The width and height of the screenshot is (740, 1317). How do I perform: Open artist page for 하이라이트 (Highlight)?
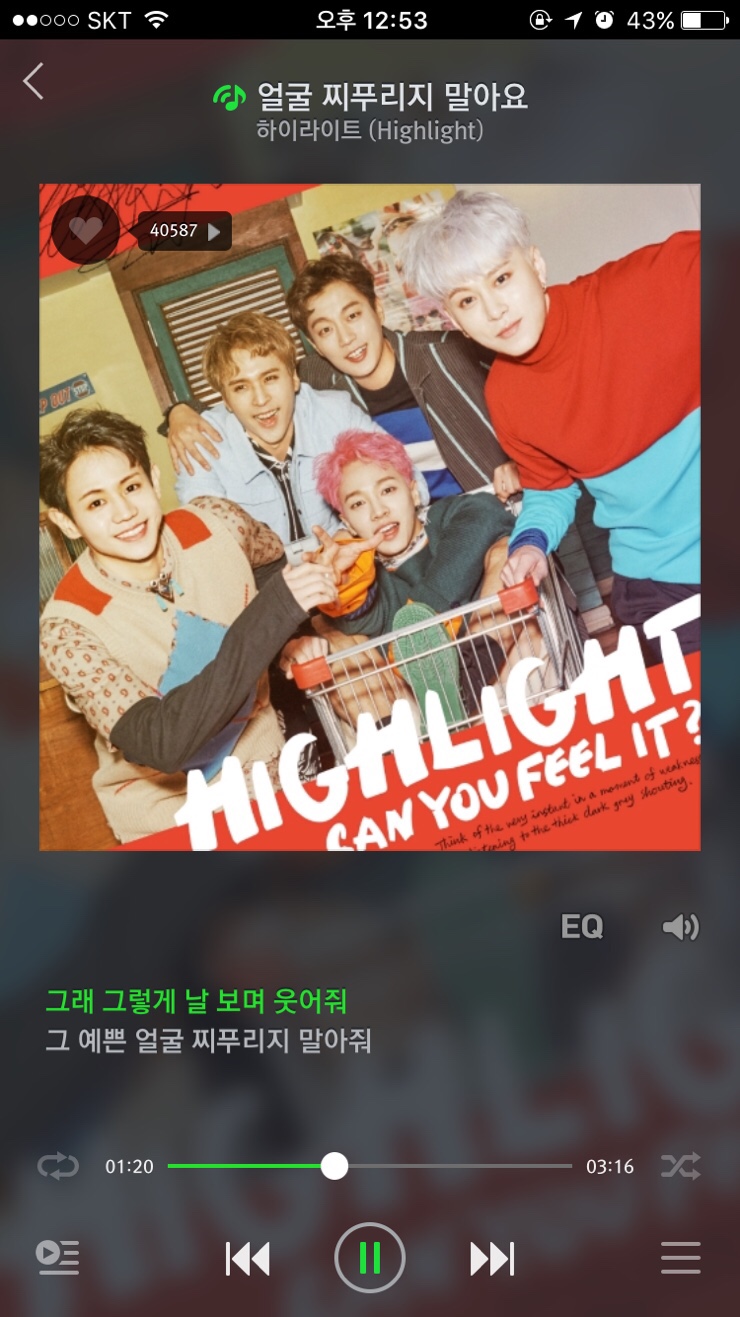[370, 130]
